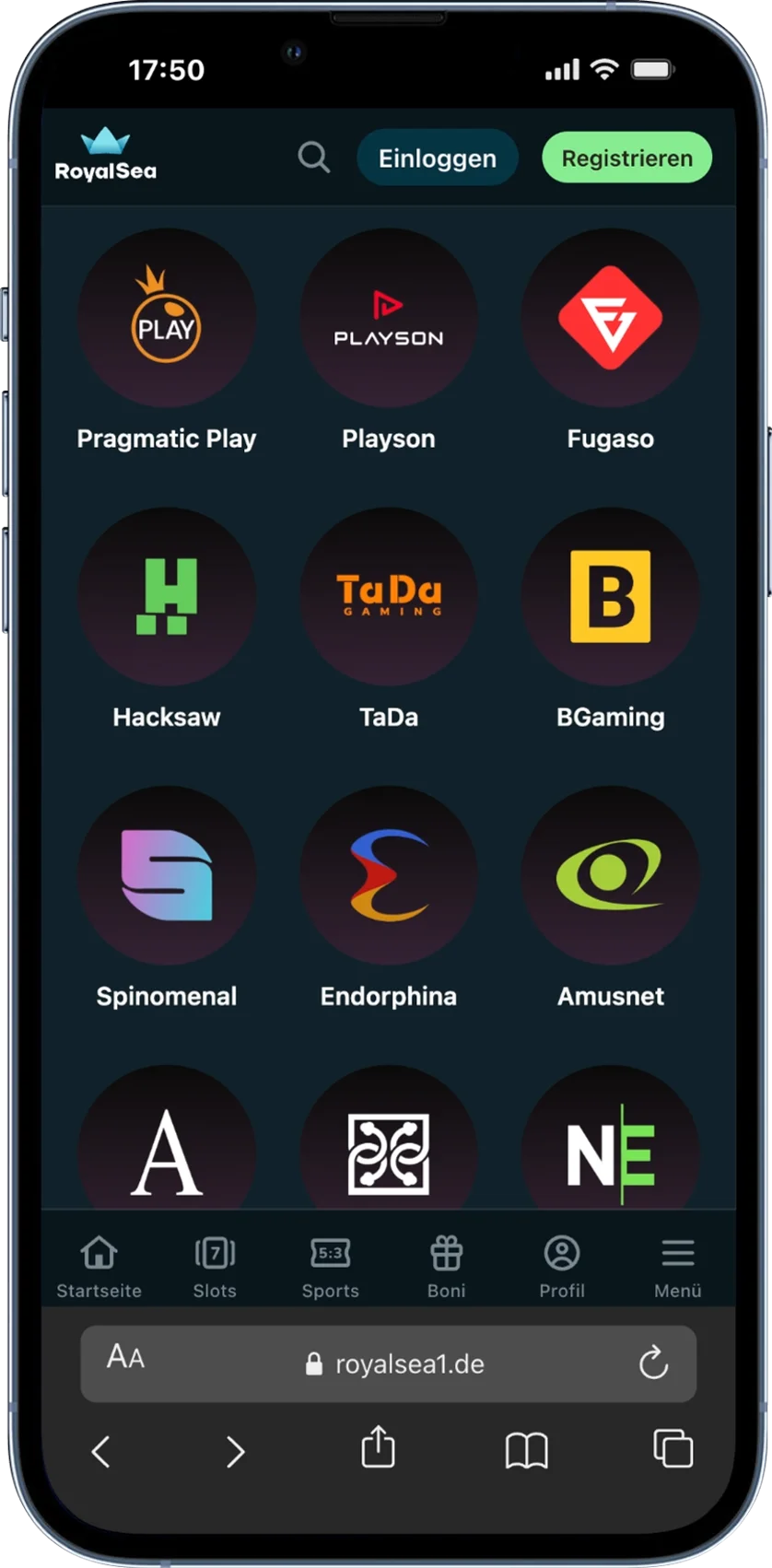The height and width of the screenshot is (1568, 772).
Task: Open Spinomenal games
Action: pyautogui.click(x=167, y=875)
